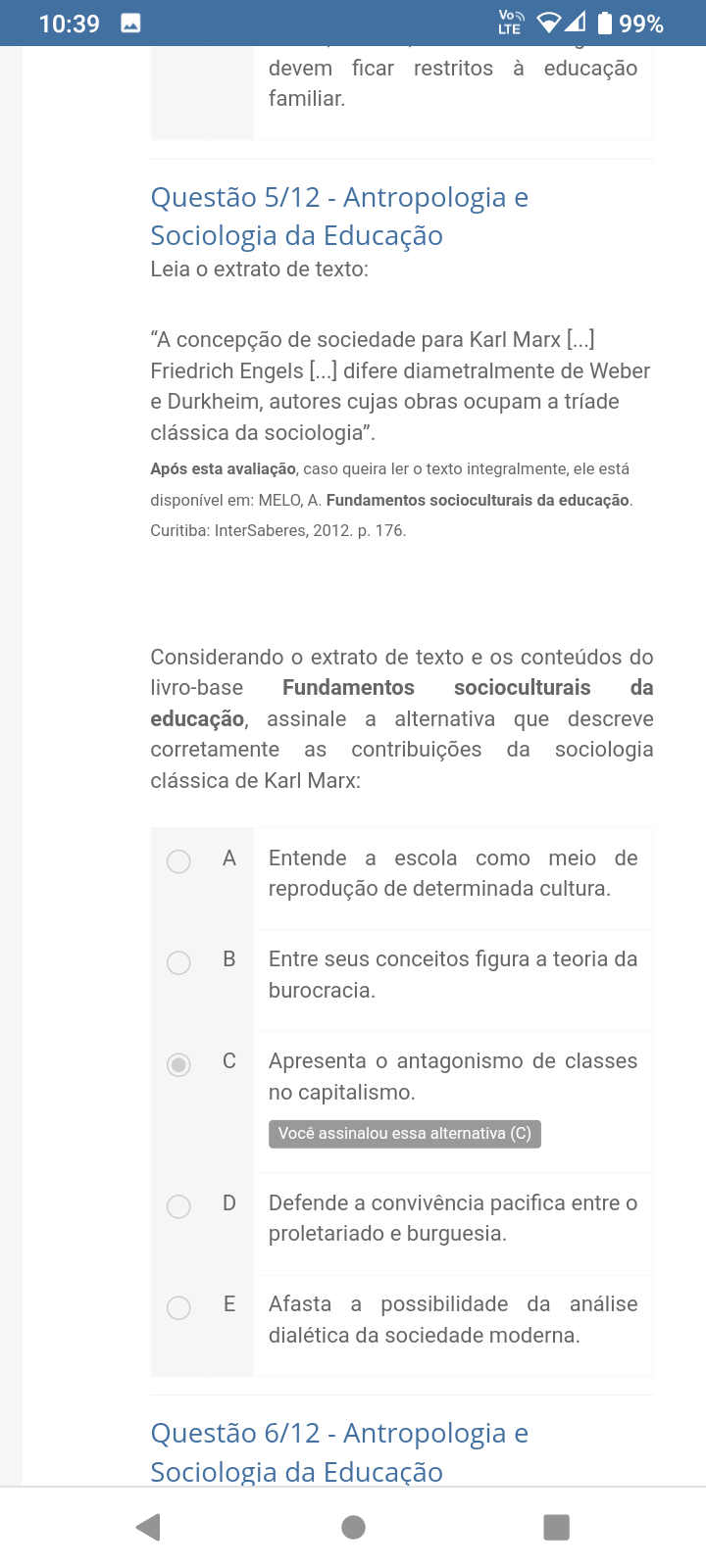Choose alternative B about teoria da burocracia

click(x=178, y=962)
